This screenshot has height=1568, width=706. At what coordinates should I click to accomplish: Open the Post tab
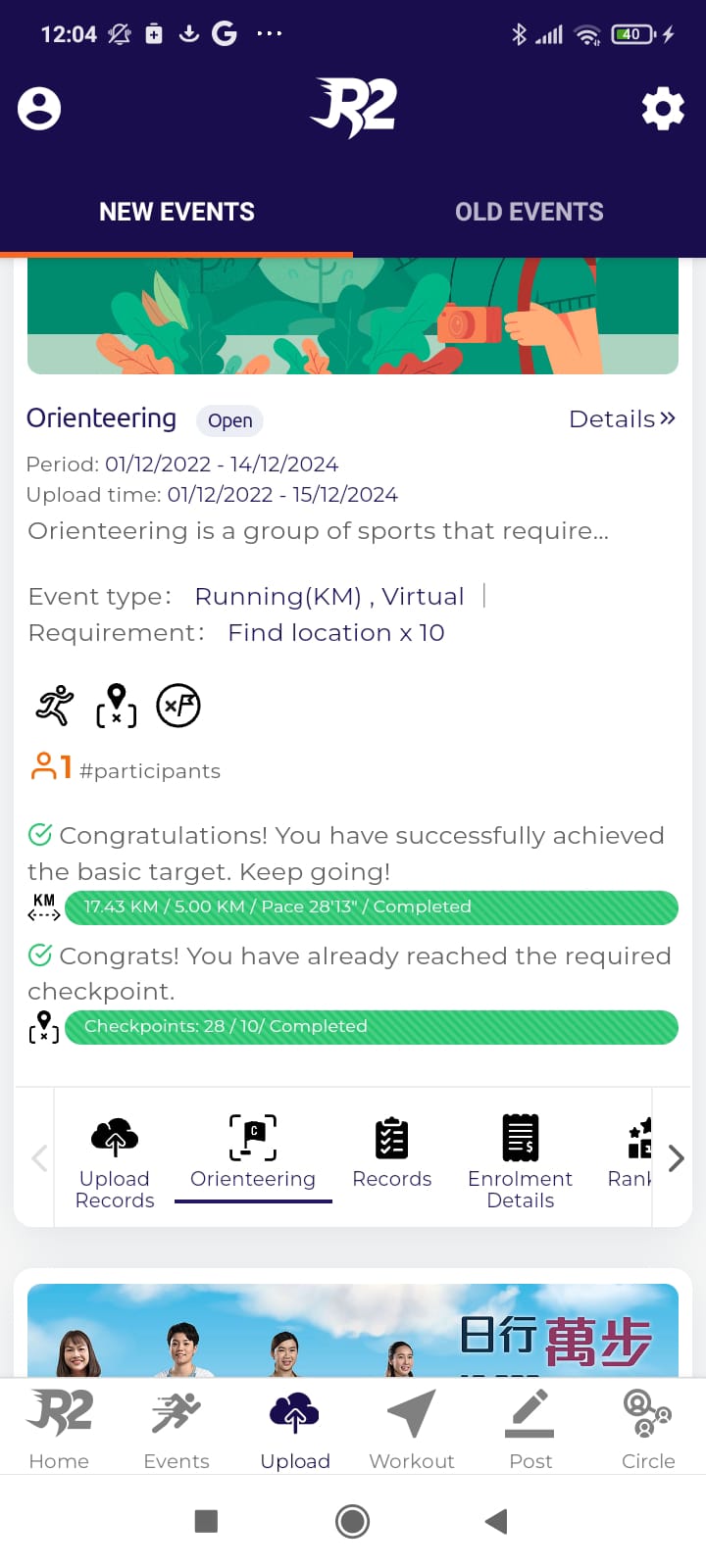(x=530, y=1429)
